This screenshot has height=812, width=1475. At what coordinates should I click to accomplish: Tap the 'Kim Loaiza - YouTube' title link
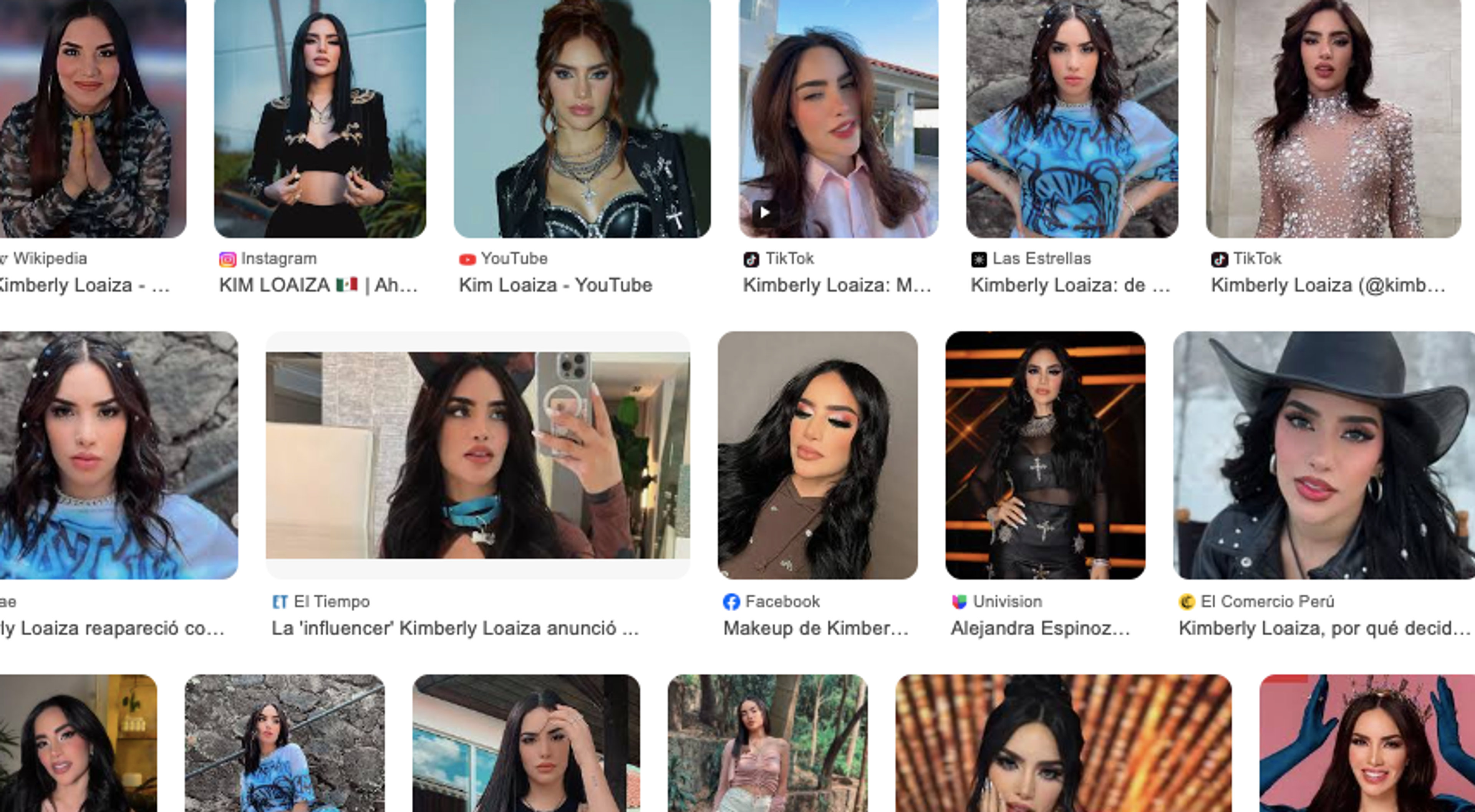(x=555, y=285)
